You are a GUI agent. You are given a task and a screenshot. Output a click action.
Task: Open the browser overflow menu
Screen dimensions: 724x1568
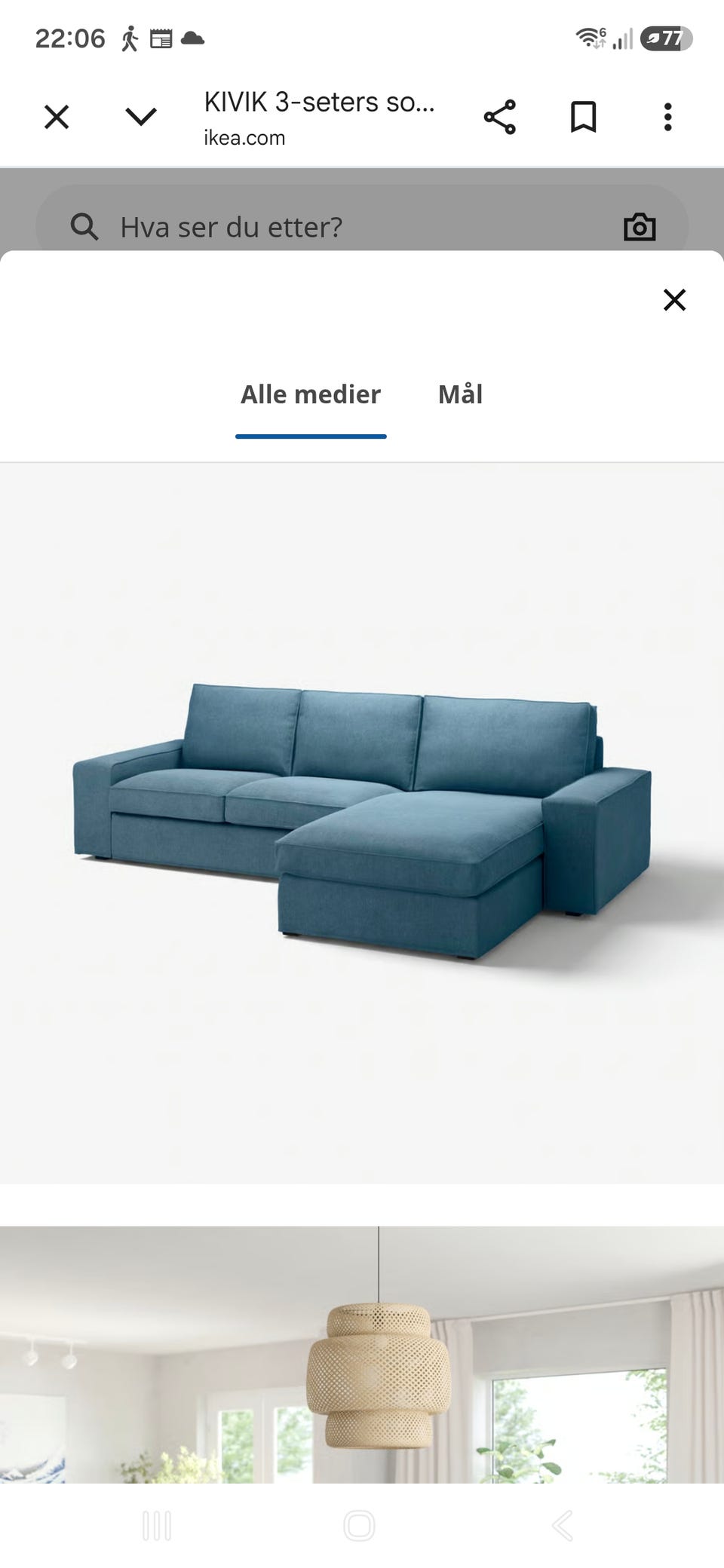tap(667, 117)
